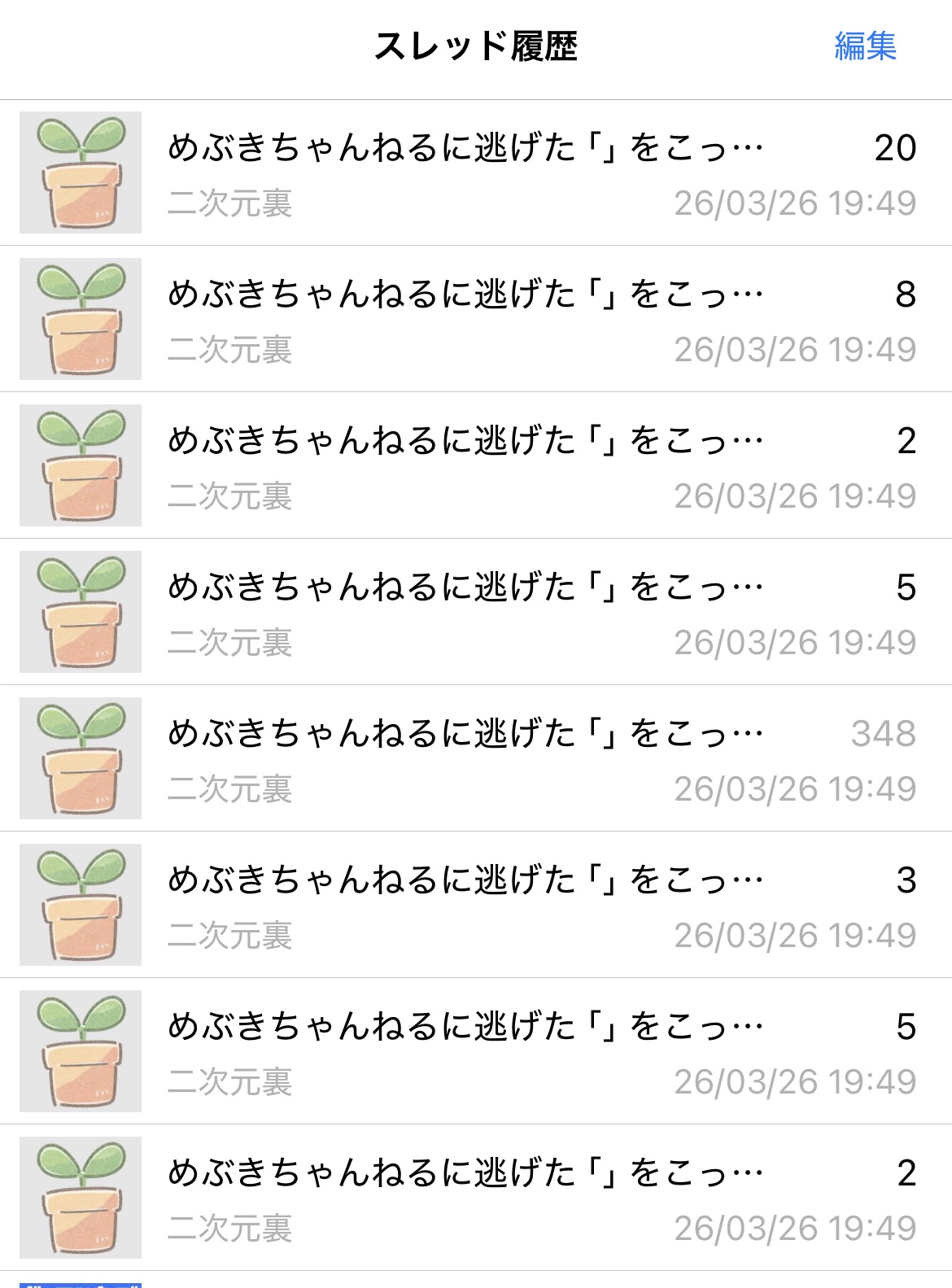
Task: Tap the 編集 edit button
Action: [x=865, y=46]
